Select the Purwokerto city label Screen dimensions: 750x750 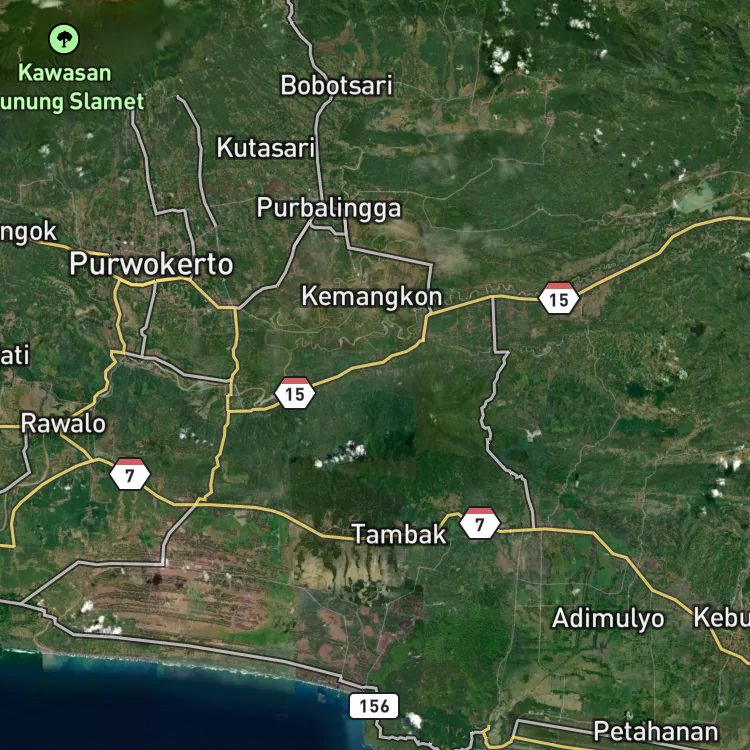click(151, 264)
